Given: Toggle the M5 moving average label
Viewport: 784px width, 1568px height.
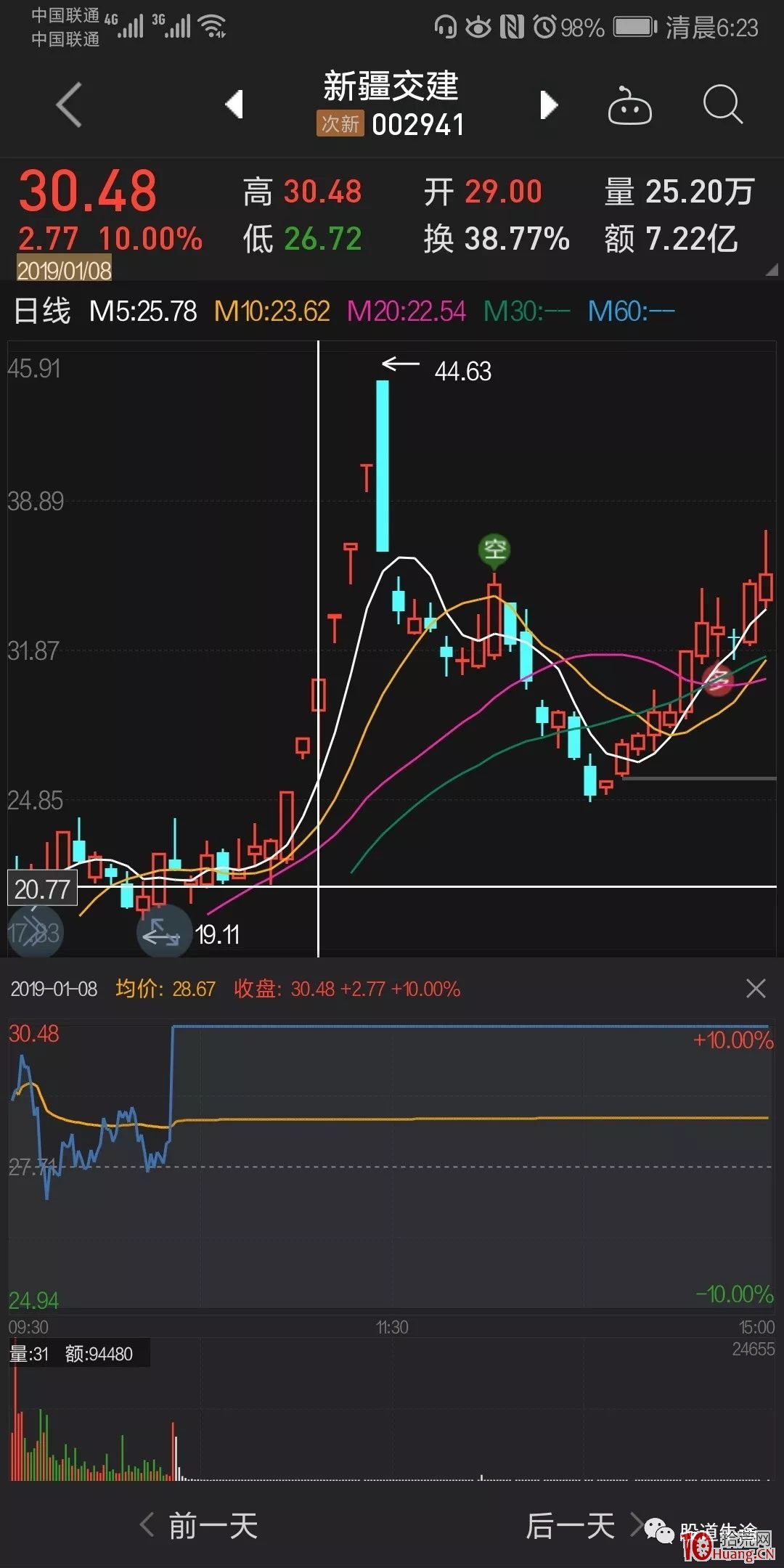Looking at the screenshot, I should coord(143,311).
